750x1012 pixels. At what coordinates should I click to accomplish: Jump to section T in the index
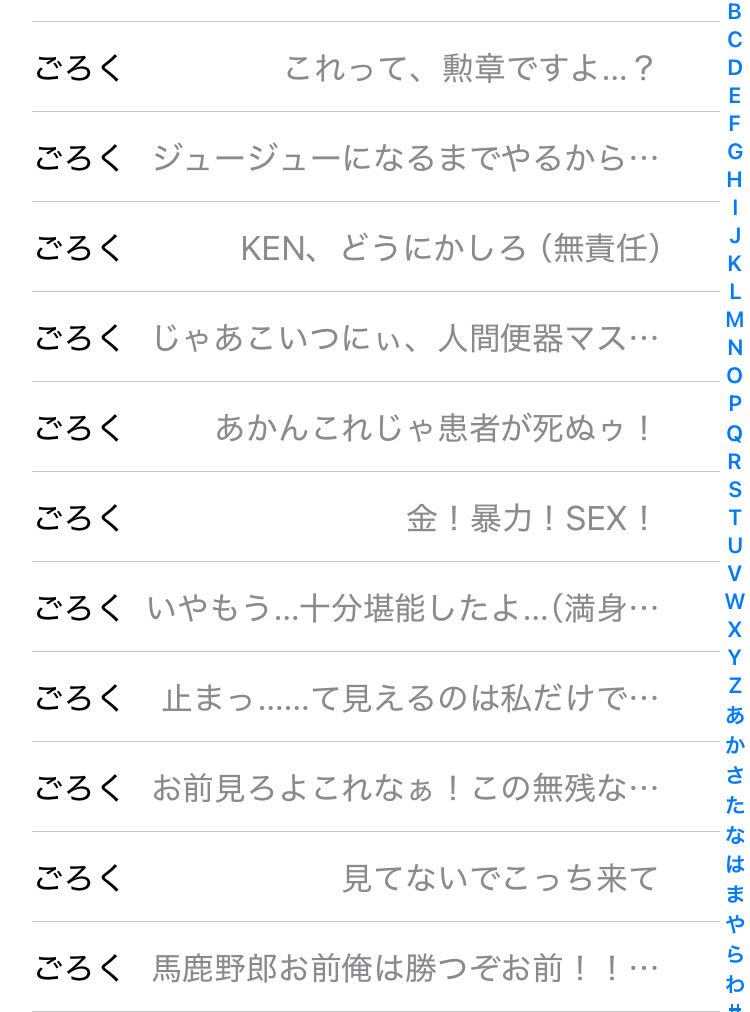tap(735, 517)
